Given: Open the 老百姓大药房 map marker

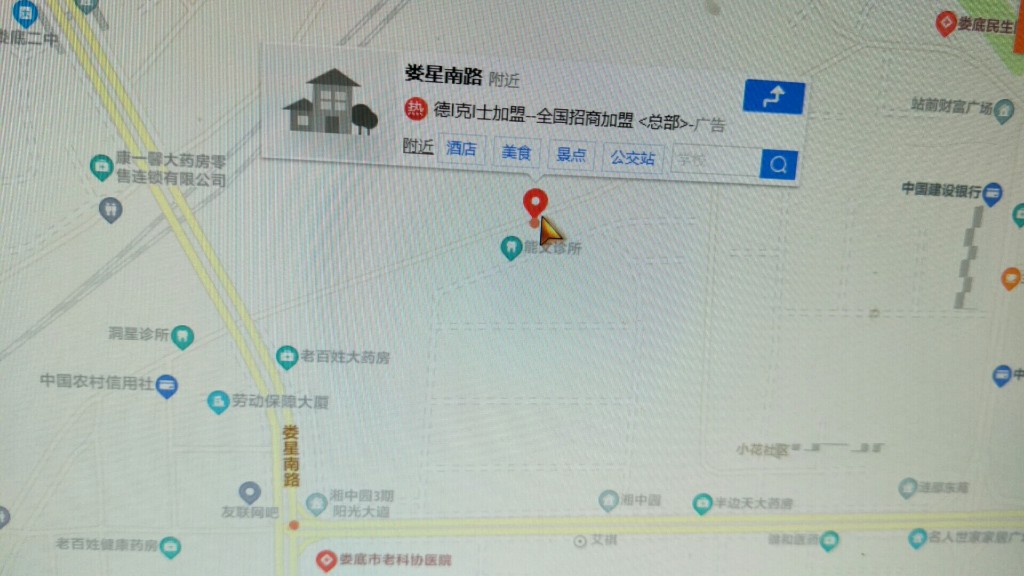Looking at the screenshot, I should pos(287,356).
